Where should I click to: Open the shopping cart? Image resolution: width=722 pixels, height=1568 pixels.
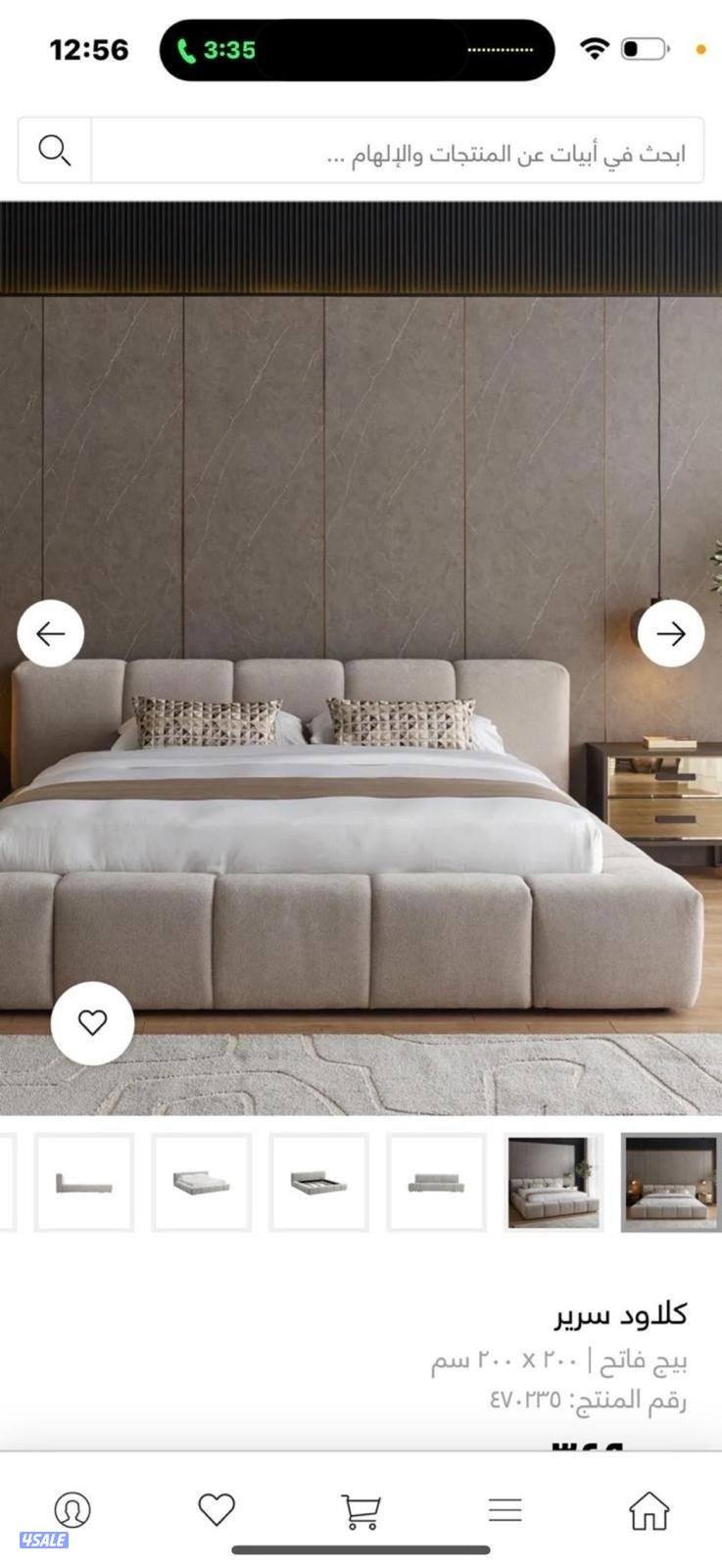tap(361, 1510)
